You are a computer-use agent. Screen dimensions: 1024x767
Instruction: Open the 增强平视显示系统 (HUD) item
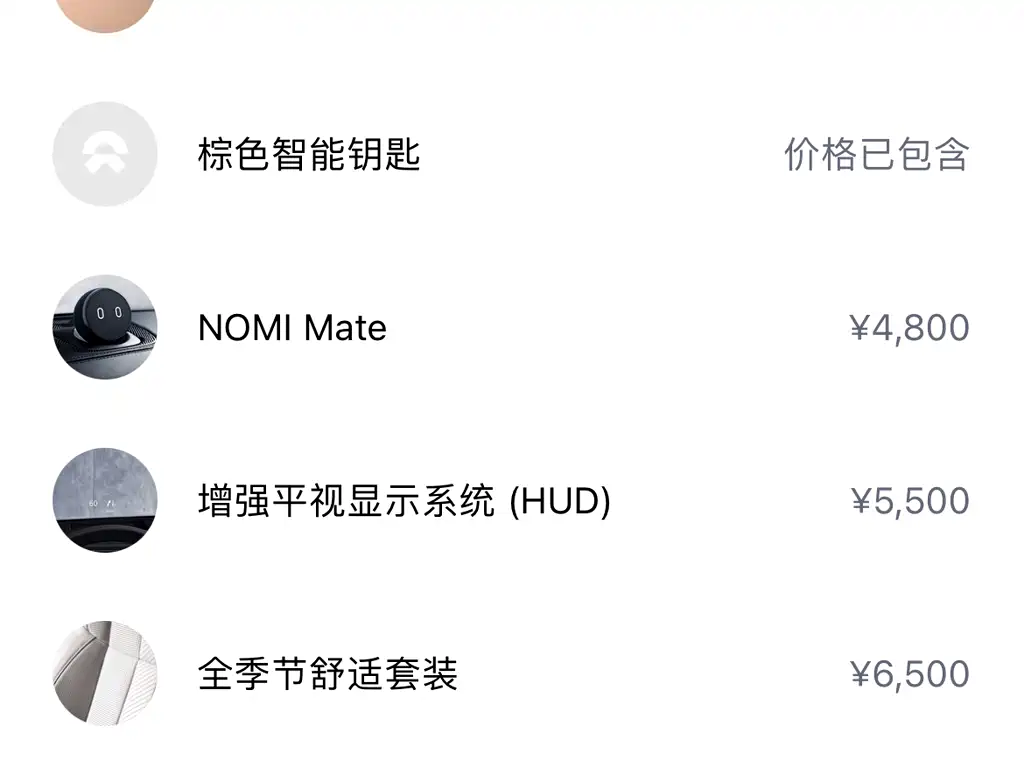(x=404, y=501)
